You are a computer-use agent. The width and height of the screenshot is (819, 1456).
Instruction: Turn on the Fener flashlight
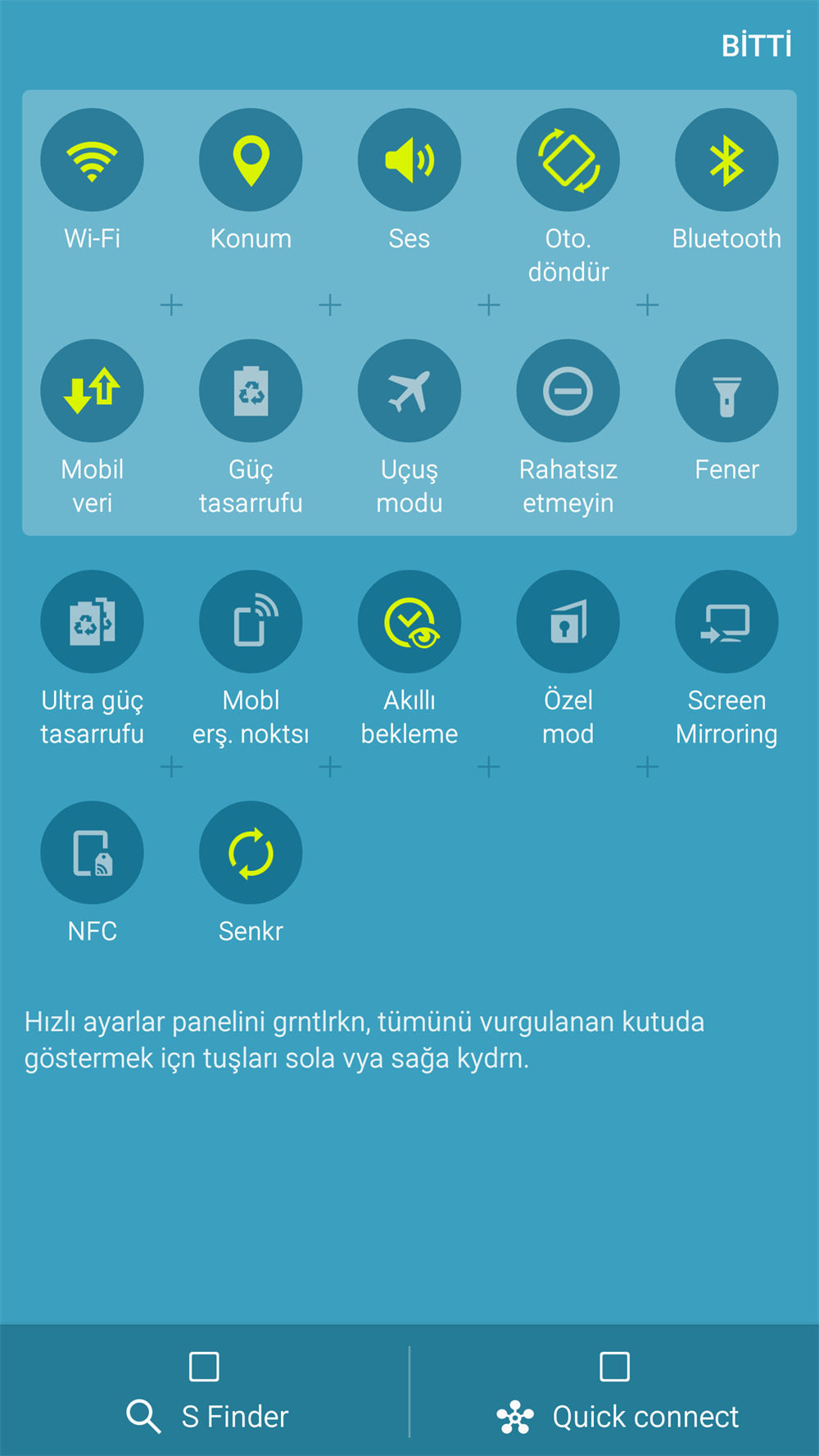click(726, 391)
